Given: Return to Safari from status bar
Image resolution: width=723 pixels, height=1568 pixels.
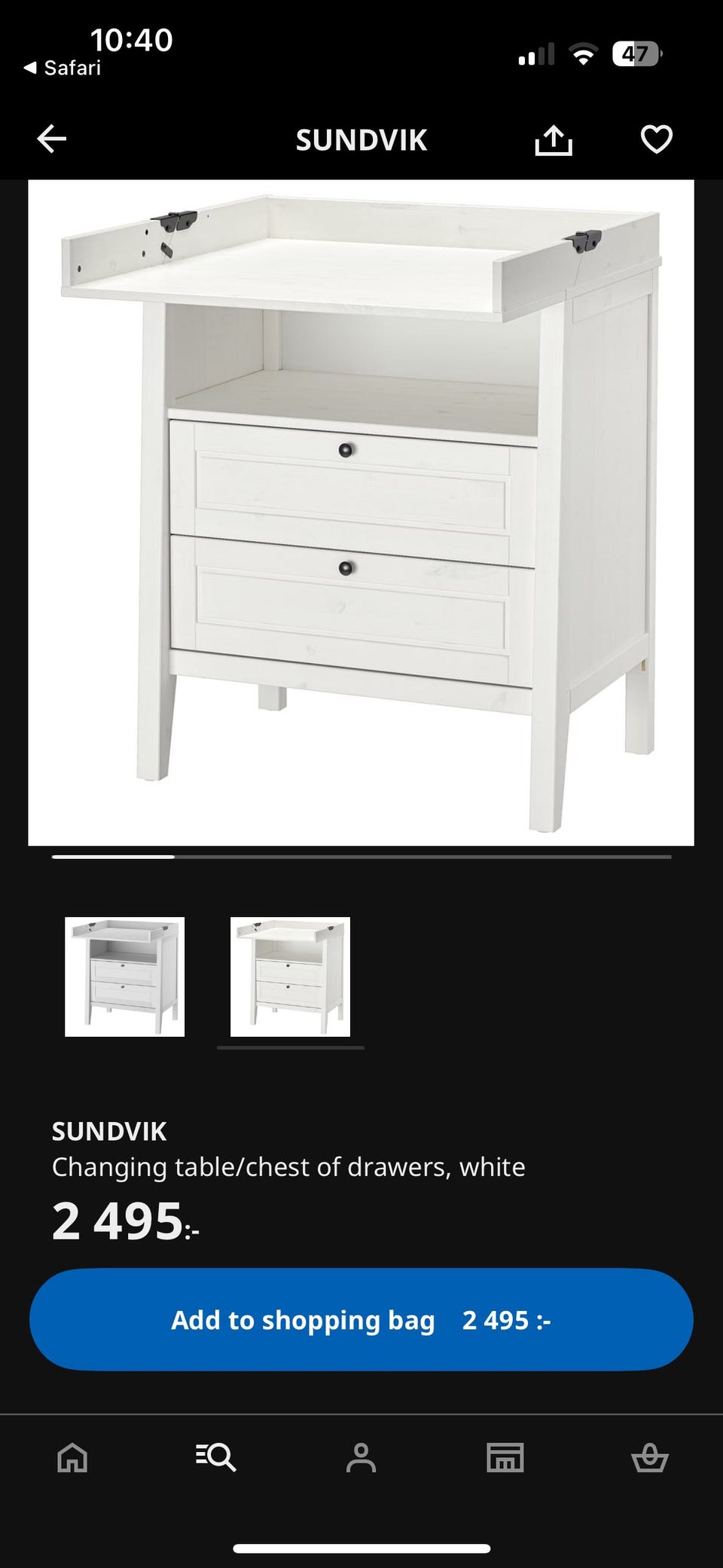Looking at the screenshot, I should click(62, 68).
